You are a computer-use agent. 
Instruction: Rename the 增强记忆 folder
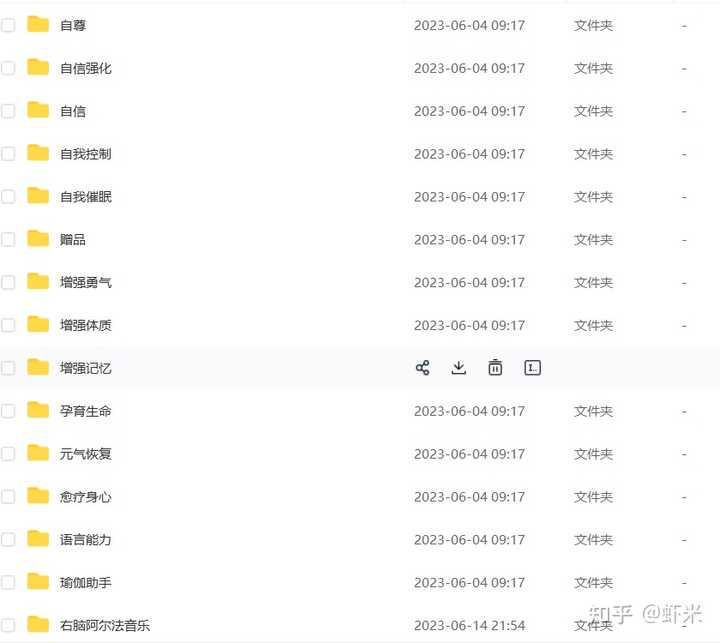(532, 368)
